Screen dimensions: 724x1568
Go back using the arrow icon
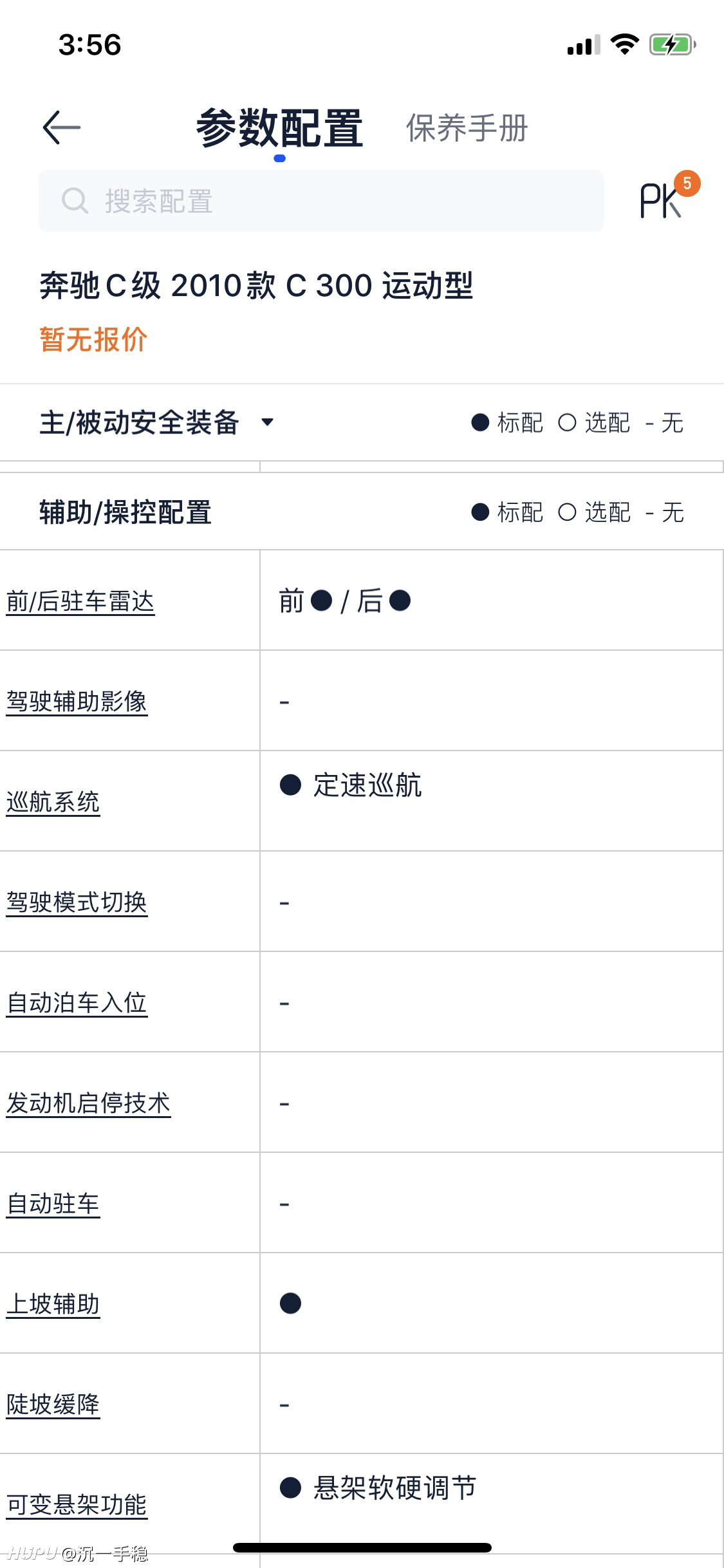pos(62,127)
